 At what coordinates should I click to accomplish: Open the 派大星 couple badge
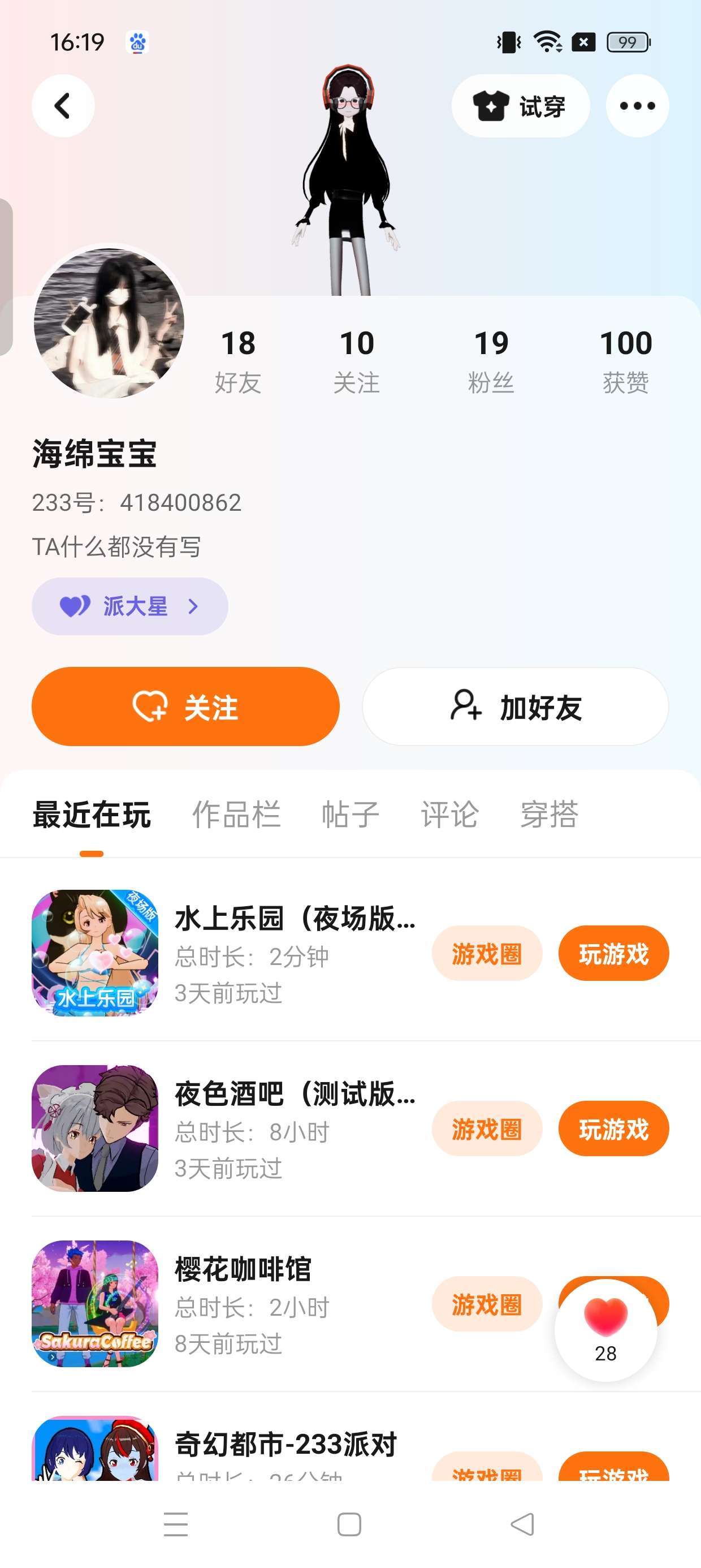coord(129,606)
